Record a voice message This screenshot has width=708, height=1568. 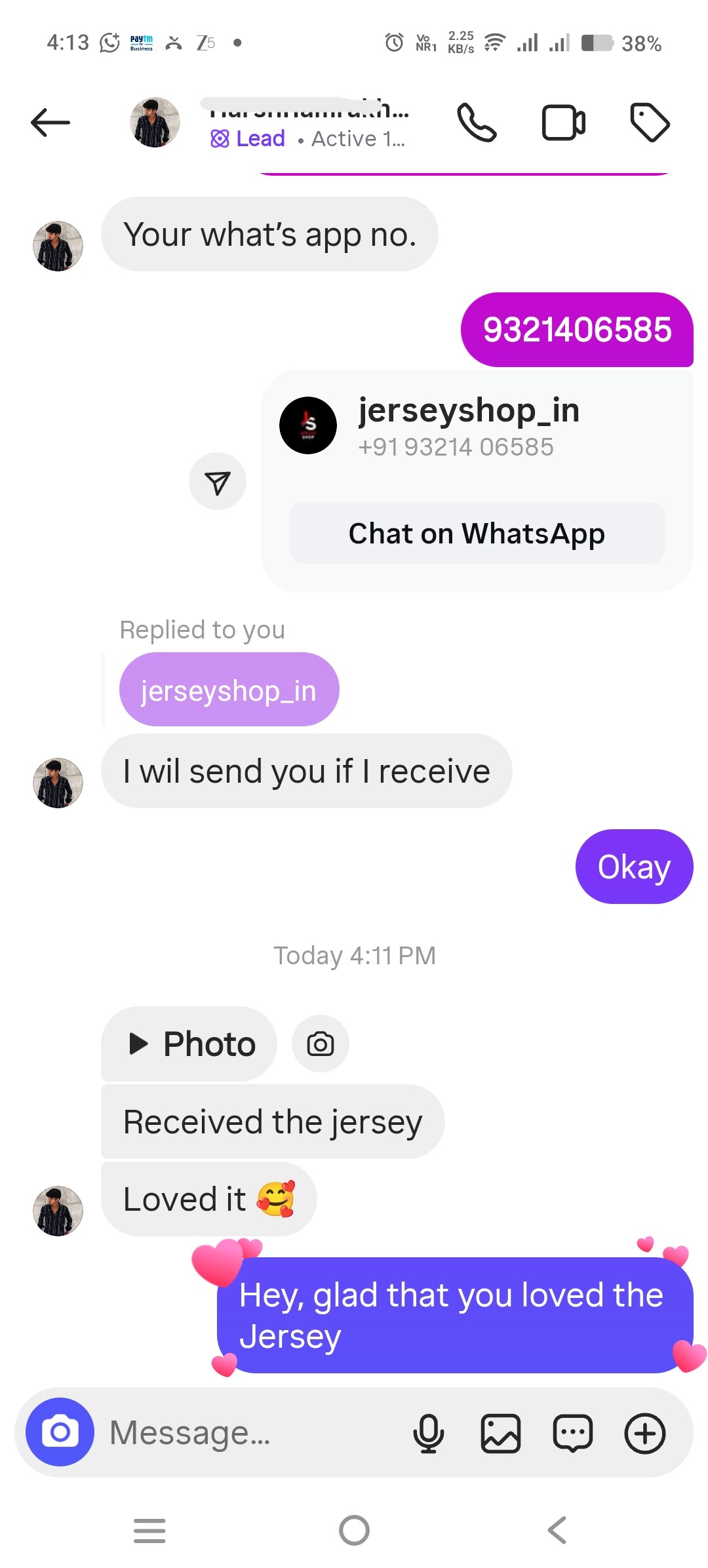429,1434
